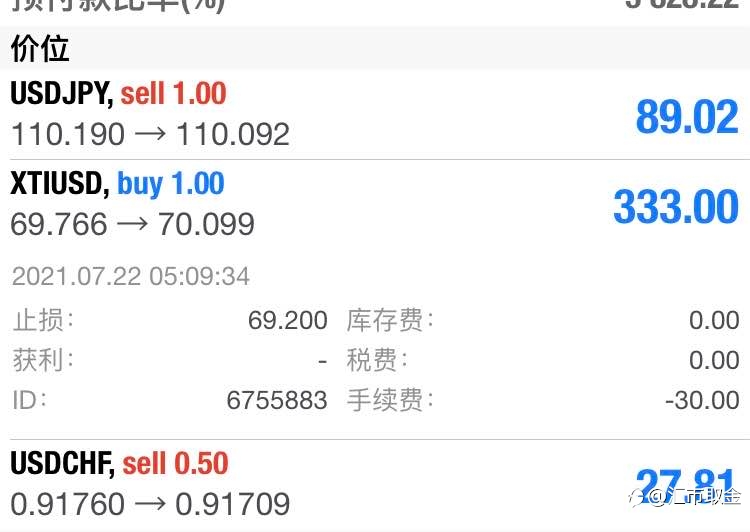750x532 pixels.
Task: Open the USDCHF sell 0.50 position
Action: point(375,485)
